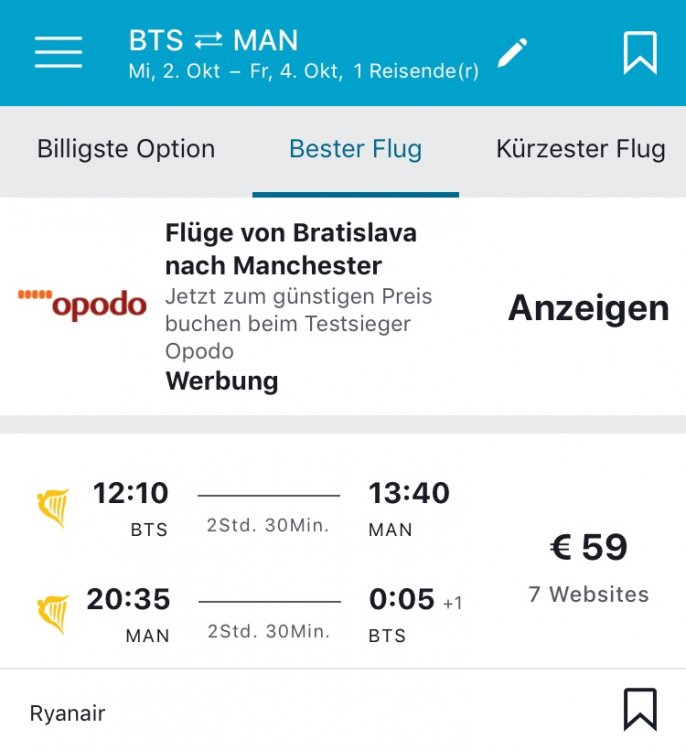
Task: Switch to the Billigste Option tab
Action: coord(126,150)
